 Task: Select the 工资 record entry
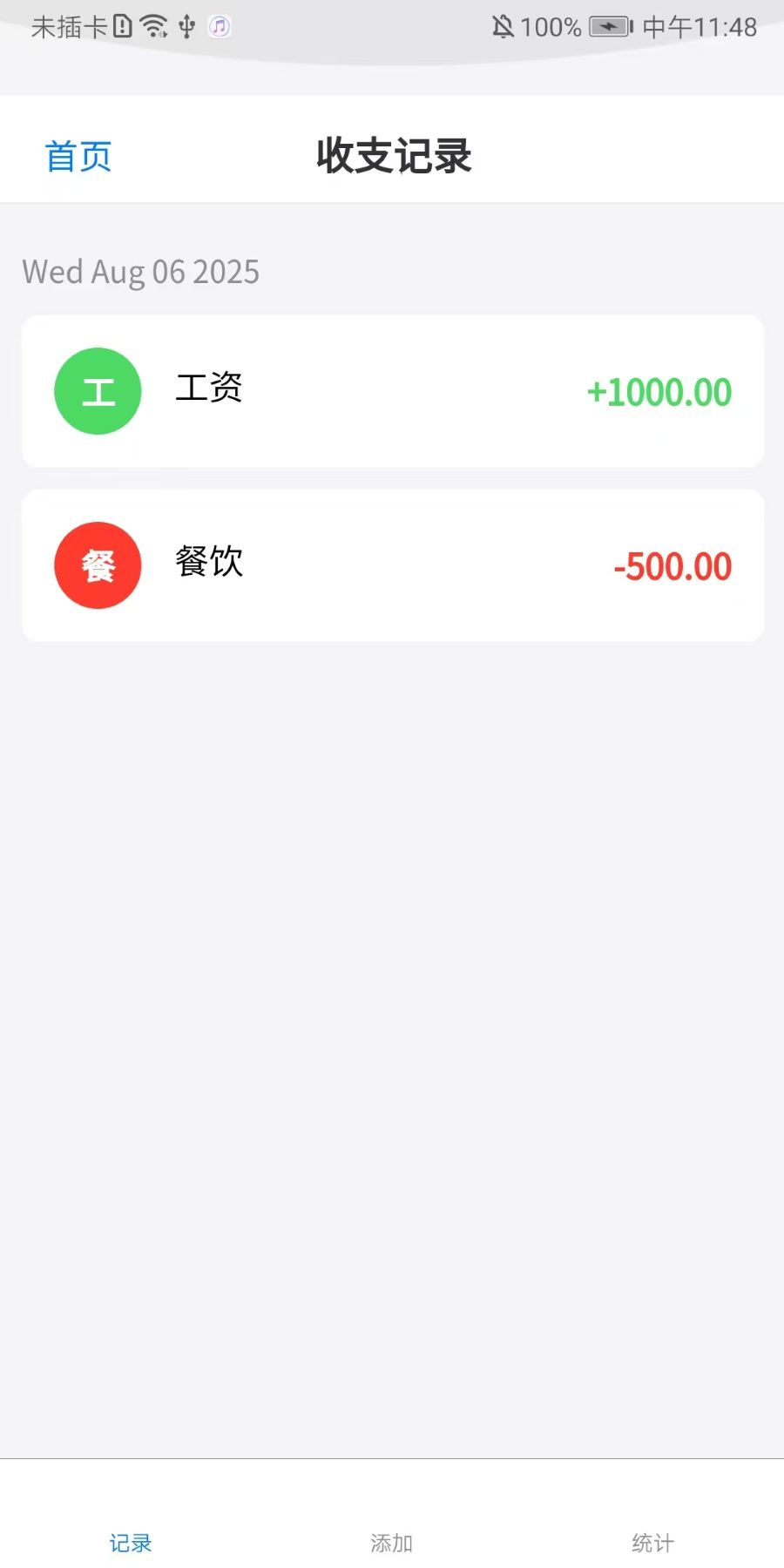click(392, 392)
